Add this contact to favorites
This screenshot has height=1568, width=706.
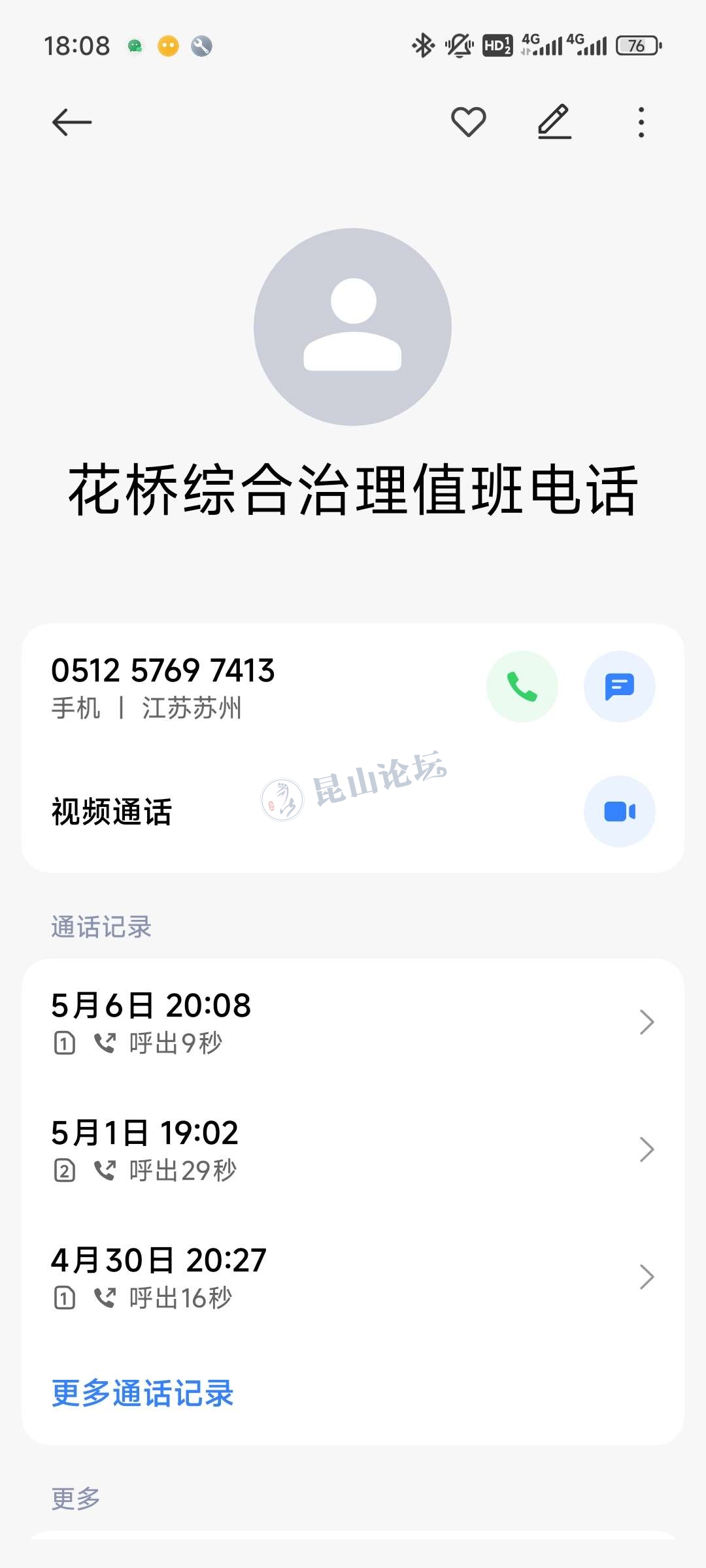pyautogui.click(x=468, y=122)
